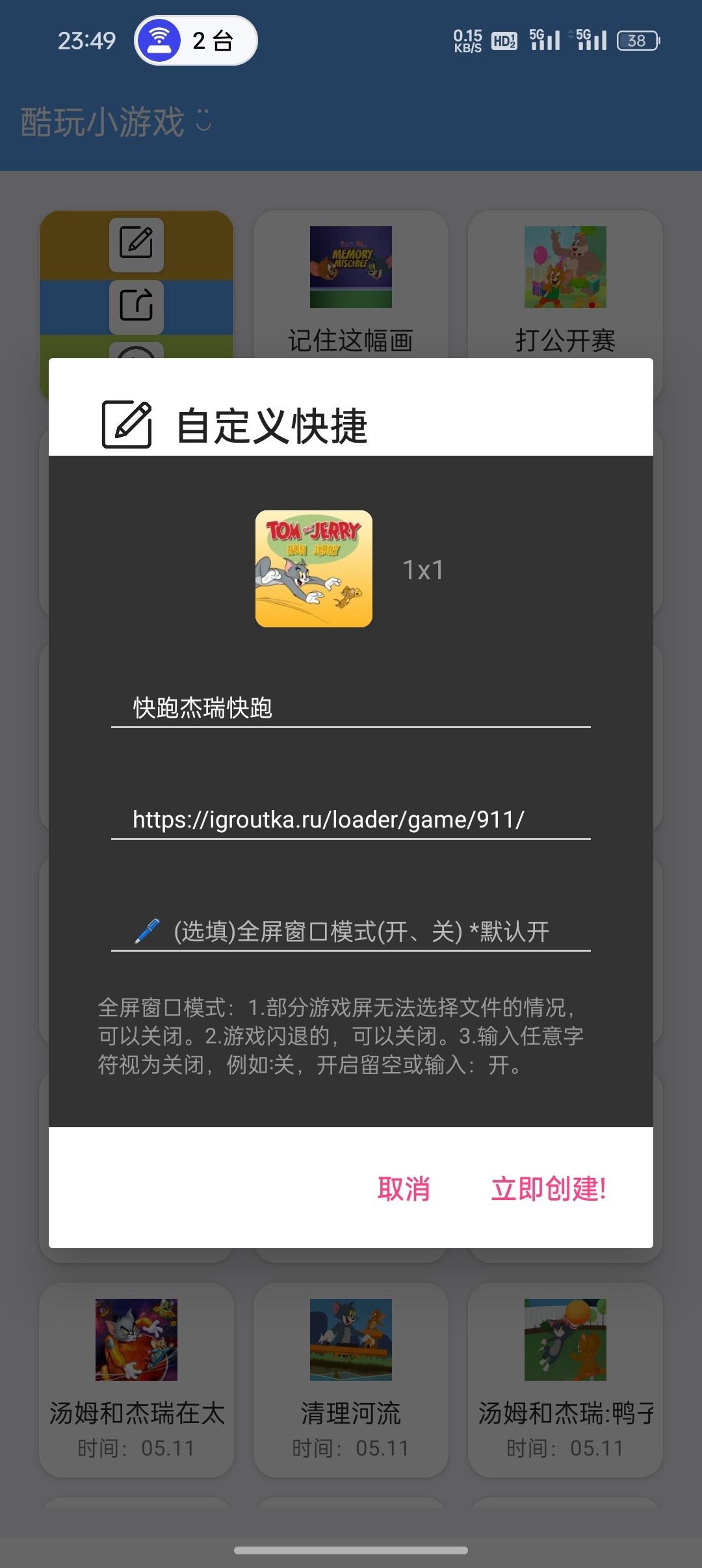This screenshot has width=702, height=1568.
Task: Tap 取消 to cancel shortcut creation
Action: click(x=404, y=1189)
